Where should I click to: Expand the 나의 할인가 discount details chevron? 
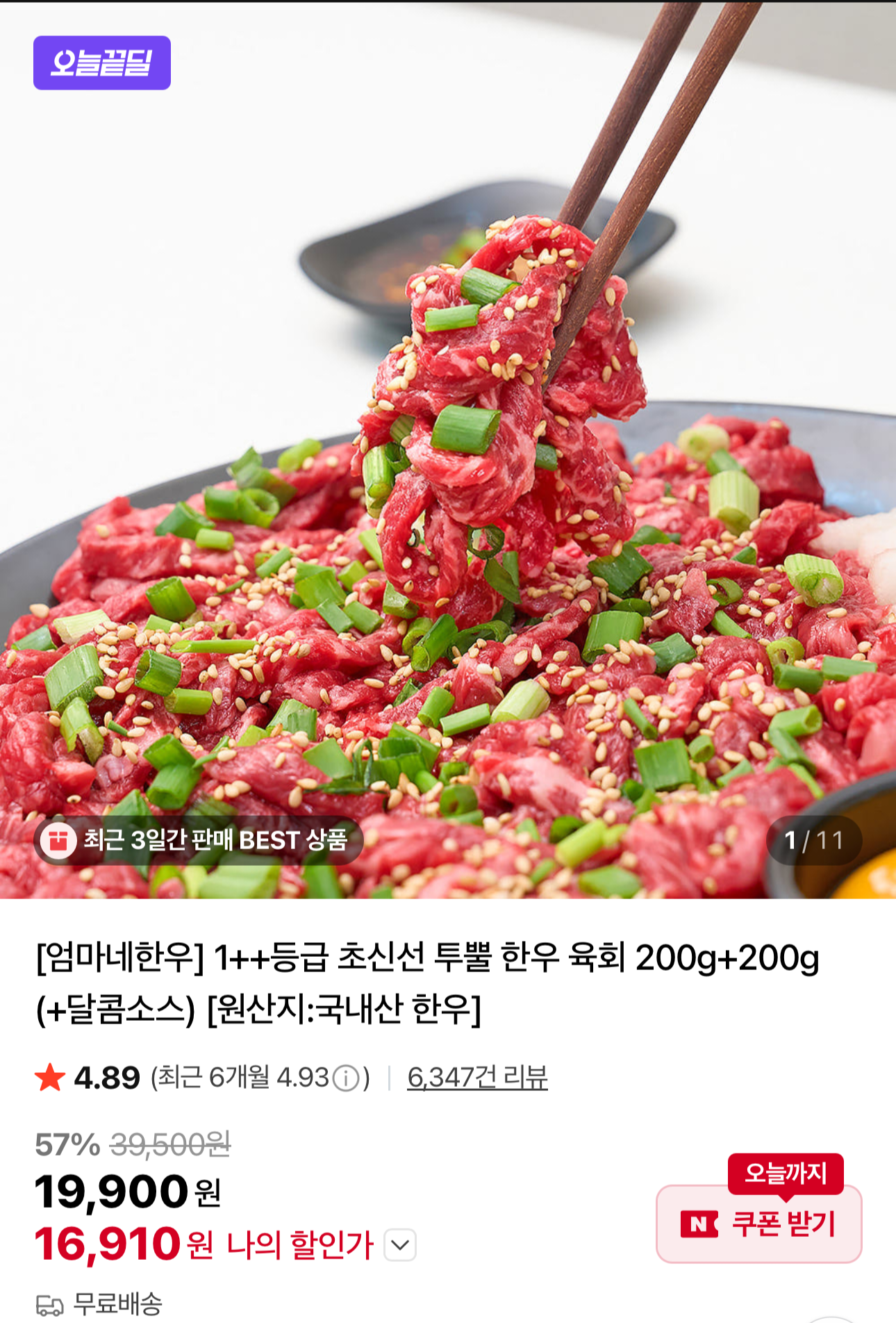[x=400, y=1244]
